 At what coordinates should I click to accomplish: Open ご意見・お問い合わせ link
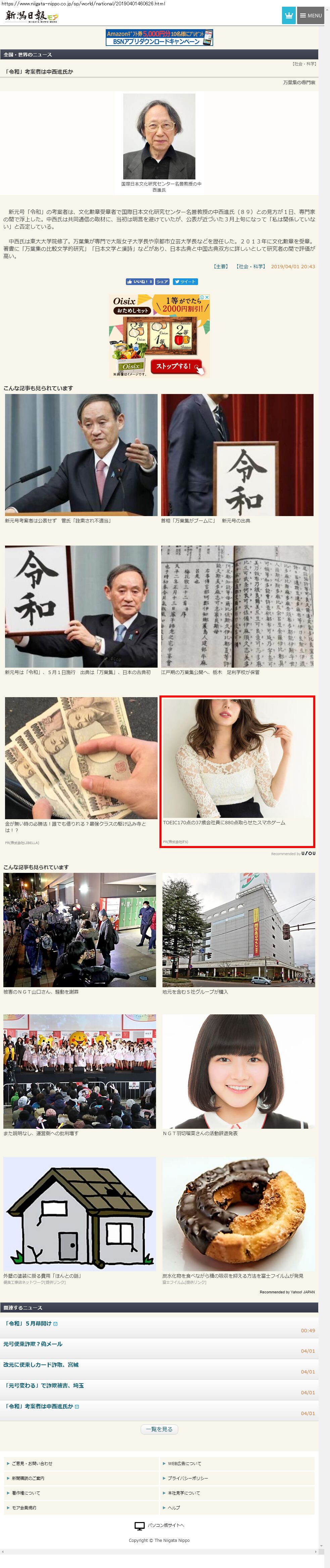[32, 1463]
